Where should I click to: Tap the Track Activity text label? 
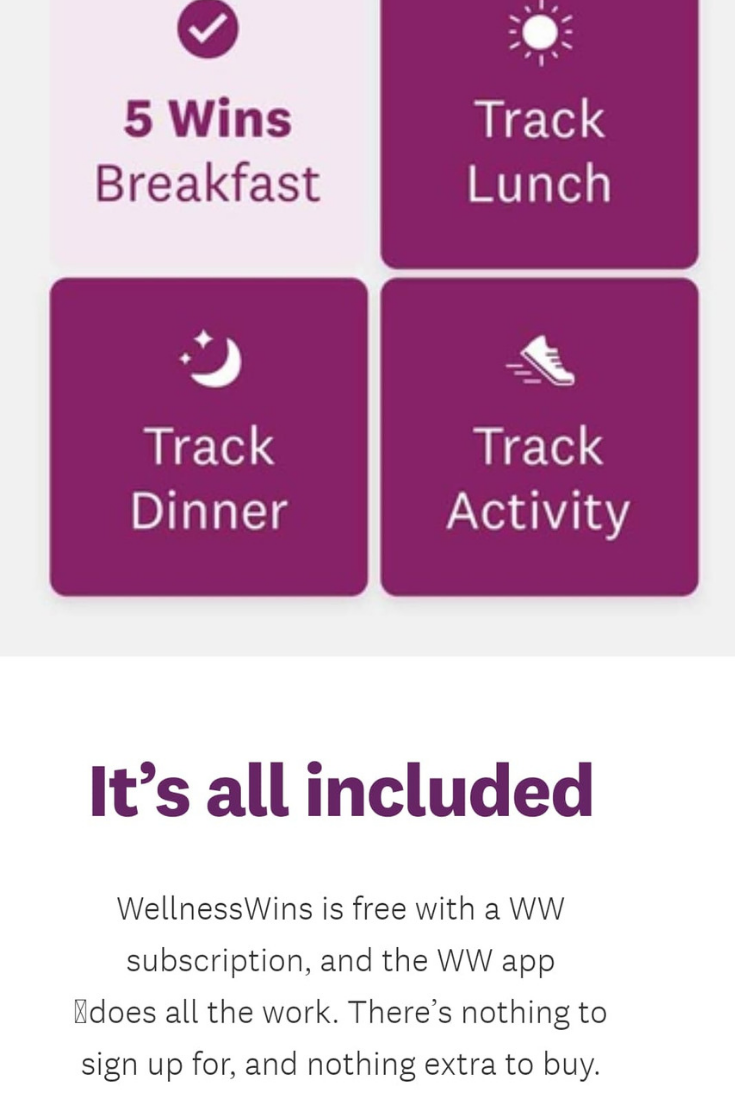pos(539,478)
